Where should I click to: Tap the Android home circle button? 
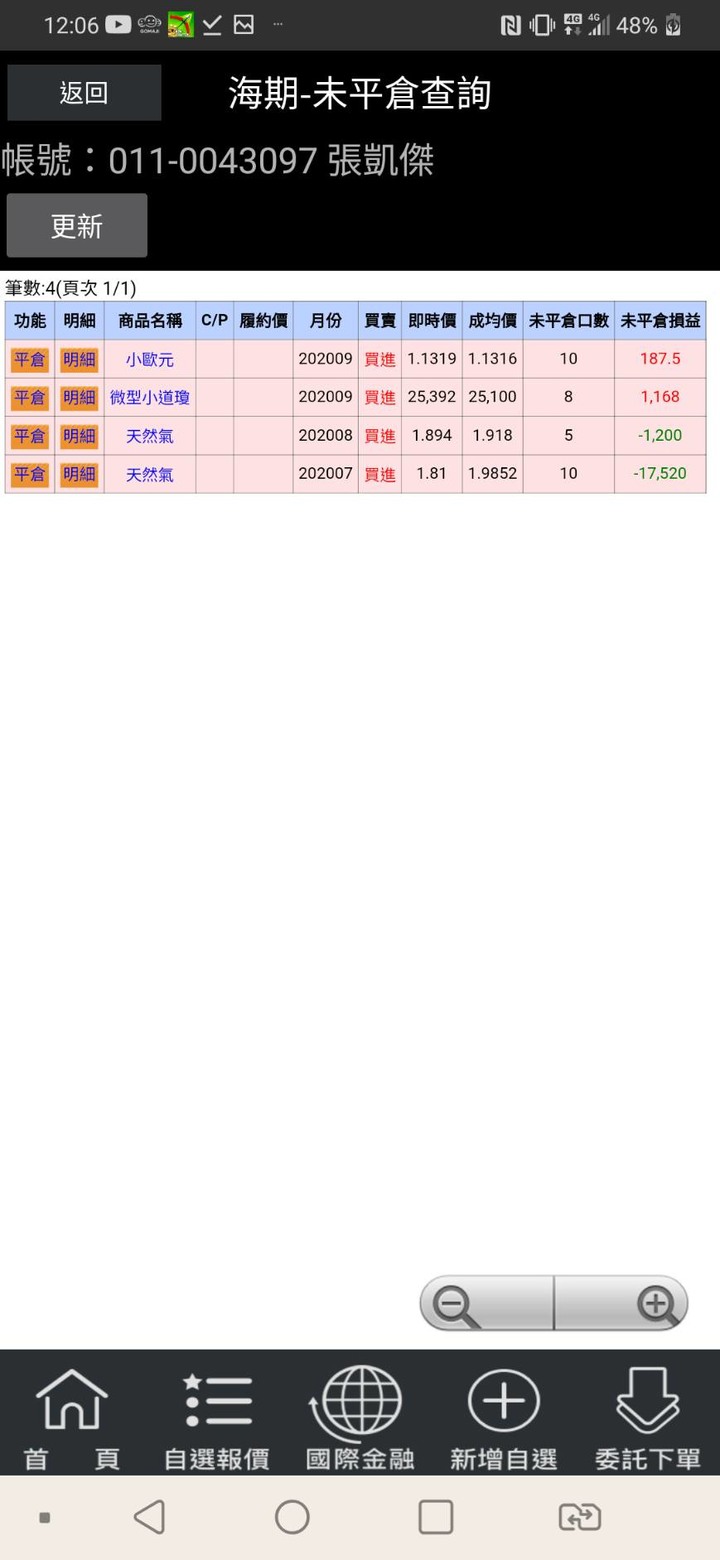[x=292, y=1516]
